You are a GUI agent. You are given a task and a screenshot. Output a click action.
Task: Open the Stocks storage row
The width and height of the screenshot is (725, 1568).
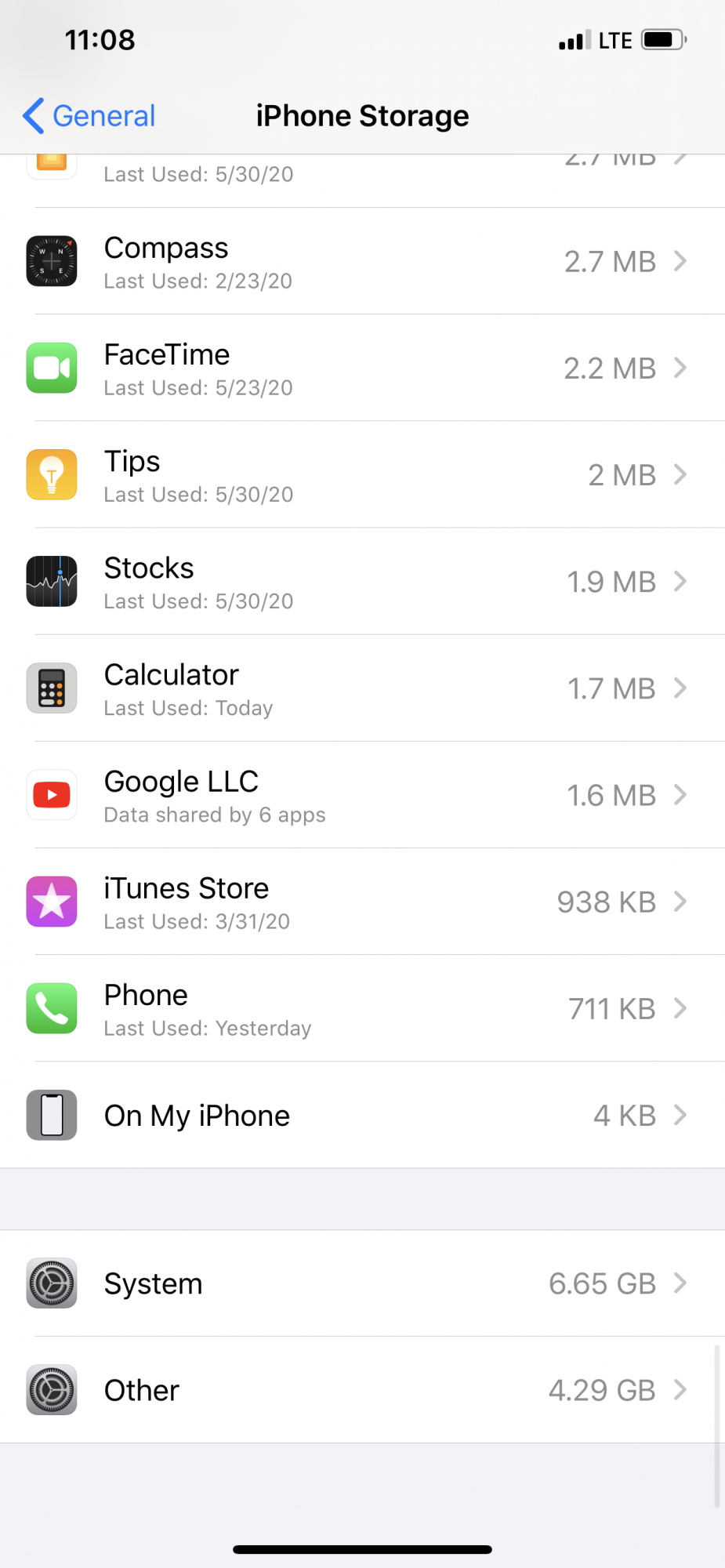(362, 581)
